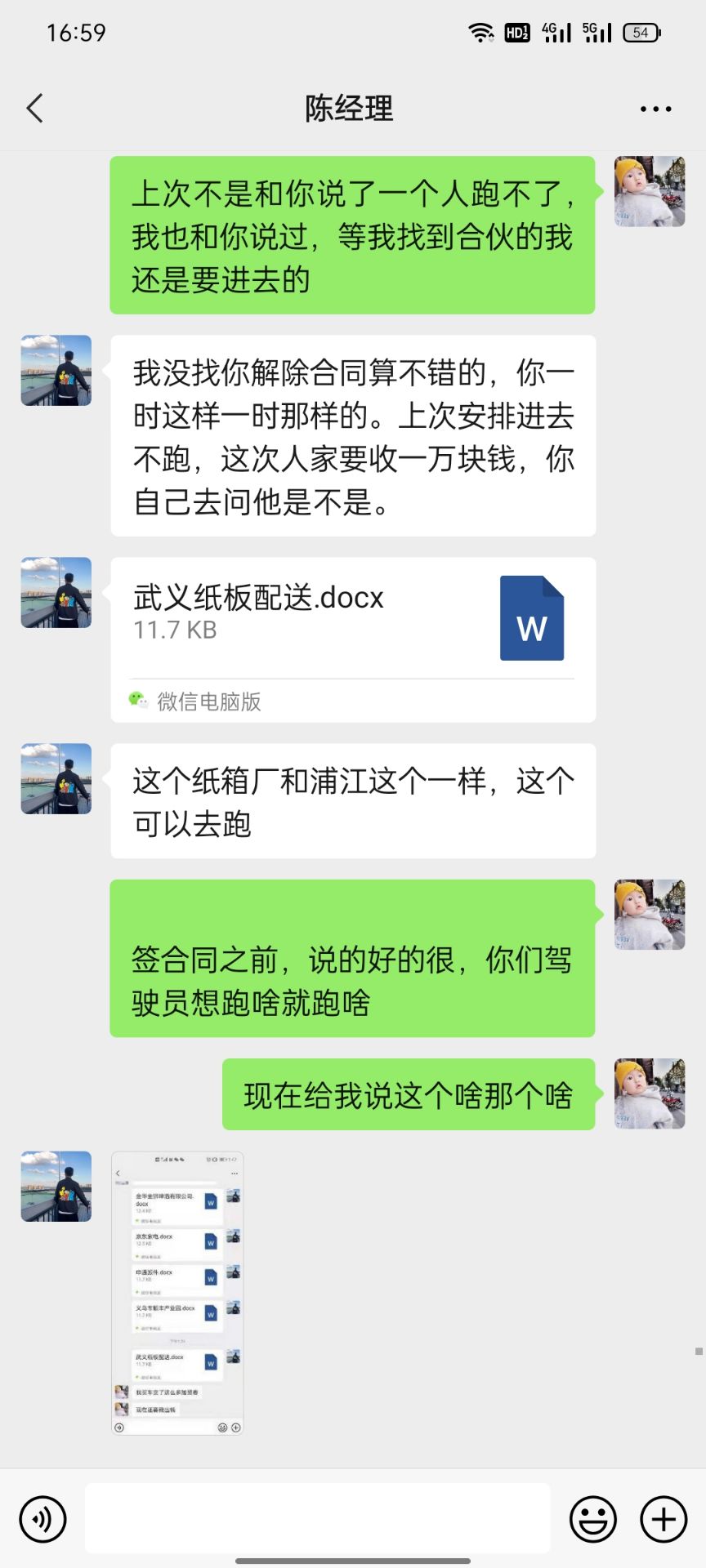
Task: View the shared screenshot image
Action: 177,1293
